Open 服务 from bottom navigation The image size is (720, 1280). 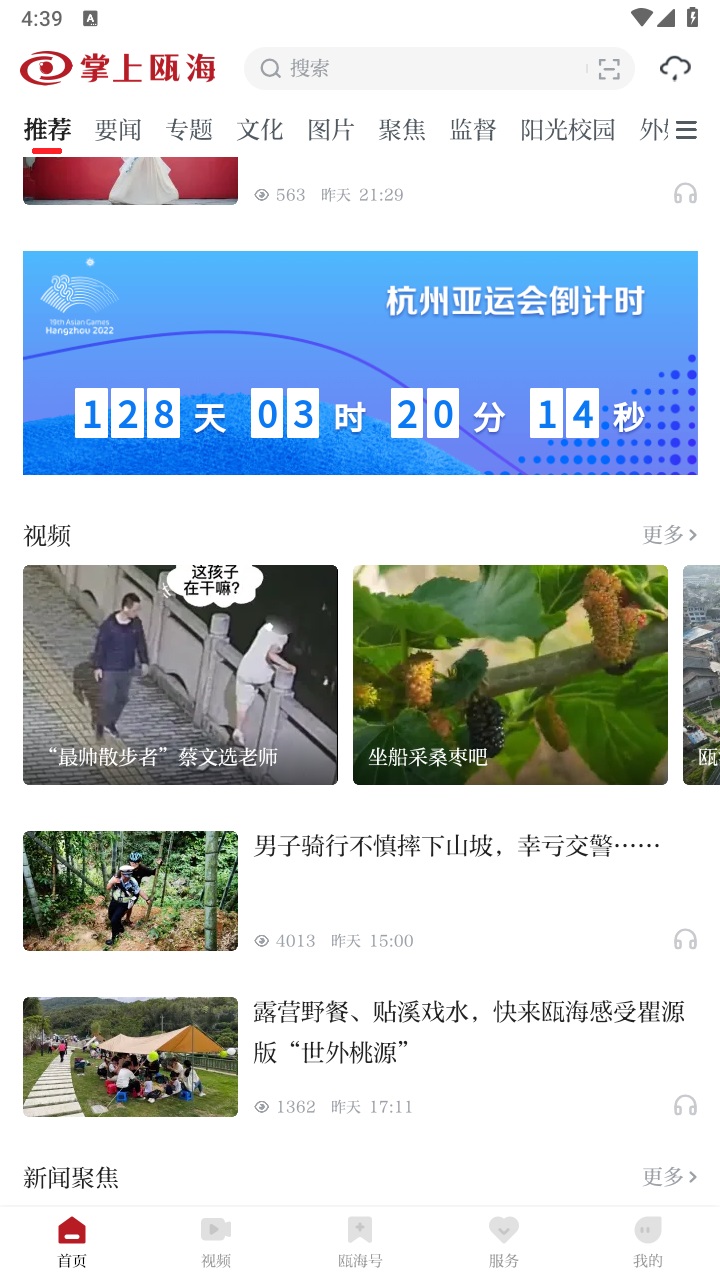(x=503, y=1240)
